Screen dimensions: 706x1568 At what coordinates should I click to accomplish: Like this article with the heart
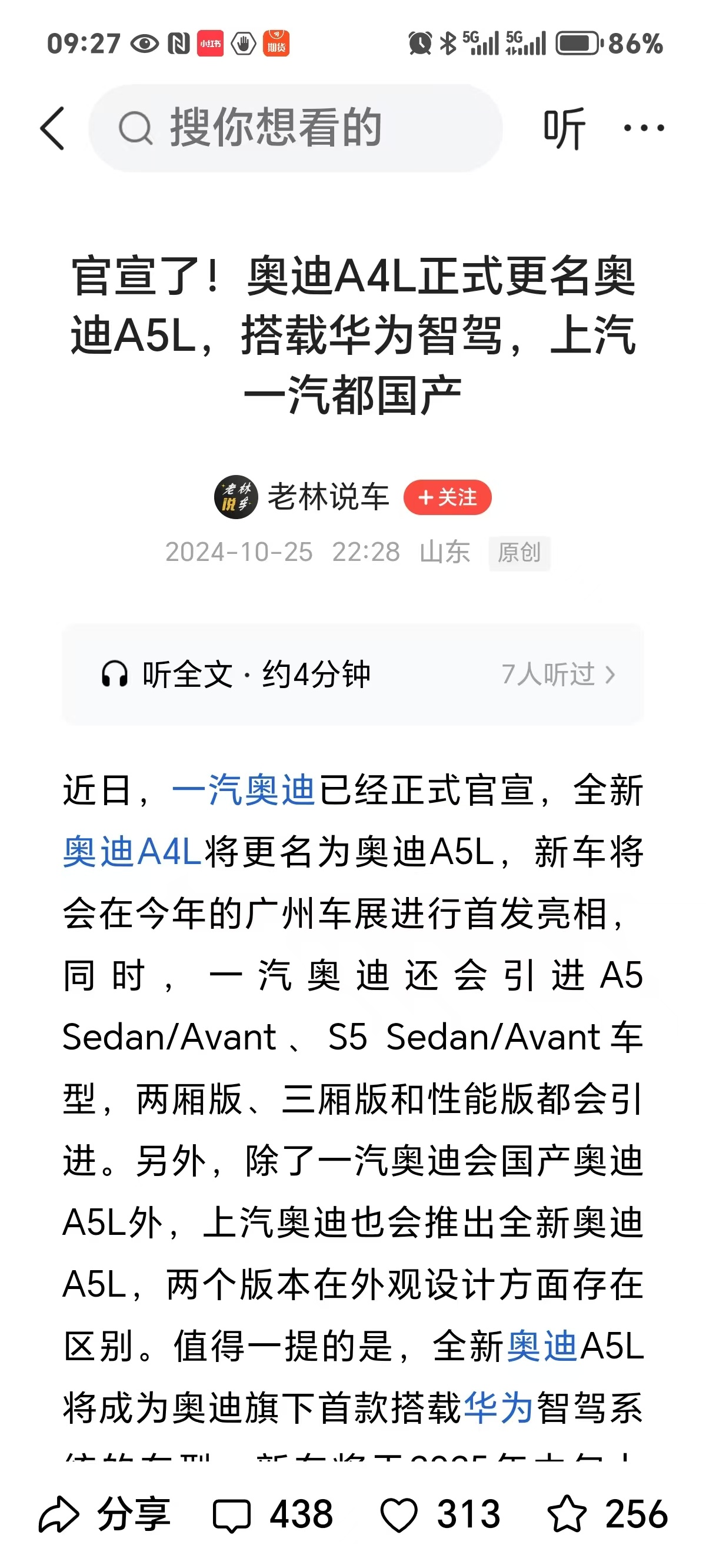pyautogui.click(x=440, y=1514)
